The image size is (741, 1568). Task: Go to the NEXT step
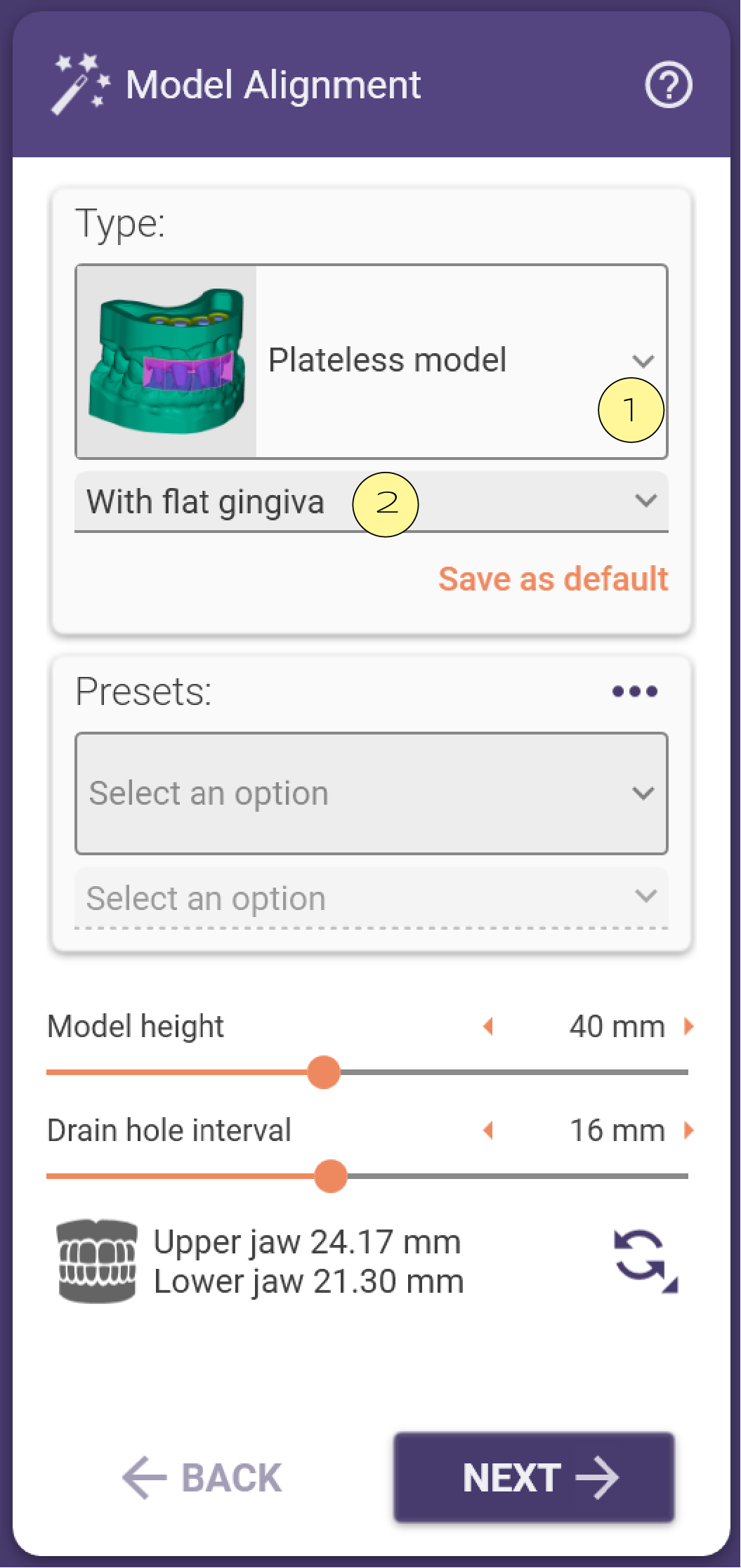(x=534, y=1477)
